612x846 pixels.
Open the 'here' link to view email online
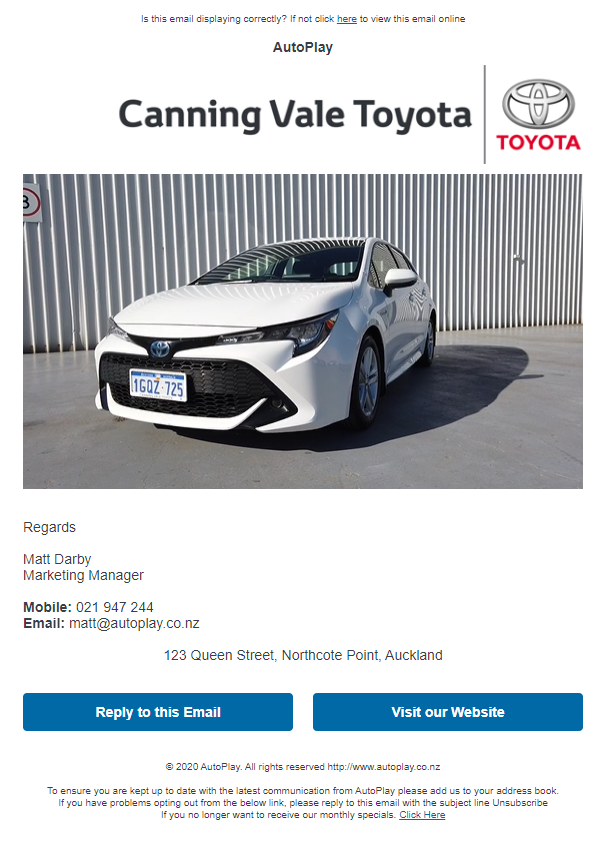[x=347, y=19]
